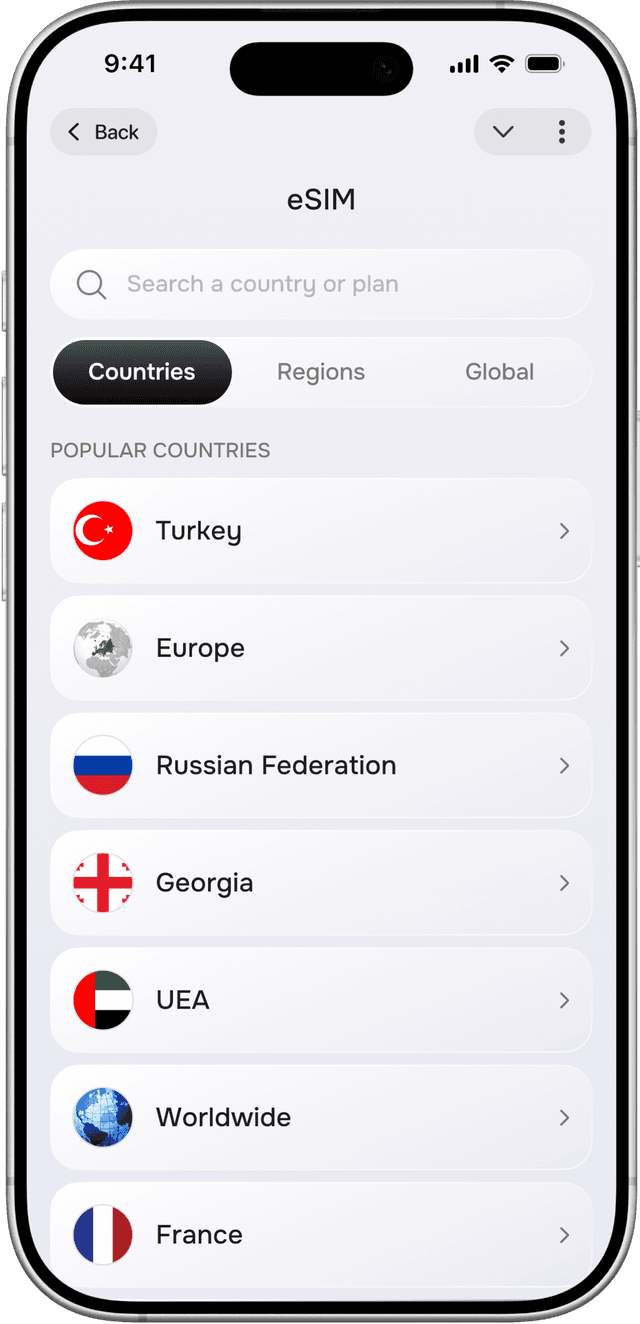640x1324 pixels.
Task: Open Georgia eSIM plans
Action: pos(320,883)
